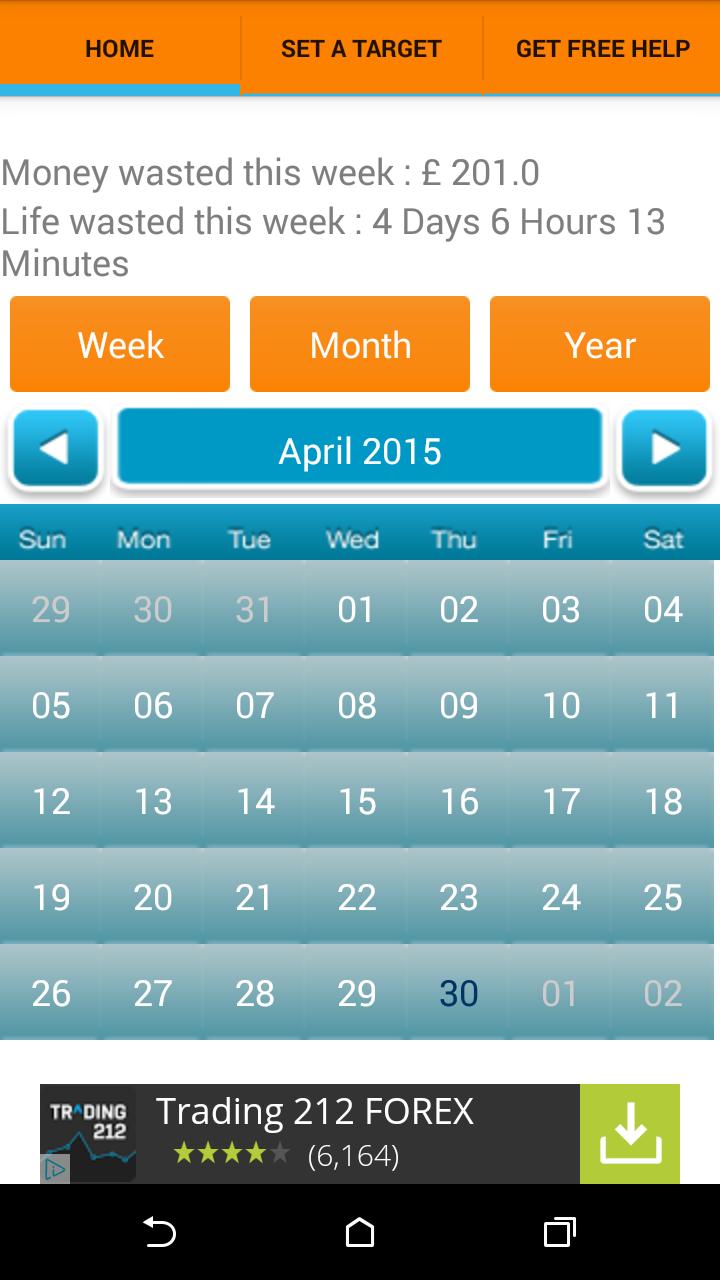Go to the previous month

coord(55,449)
